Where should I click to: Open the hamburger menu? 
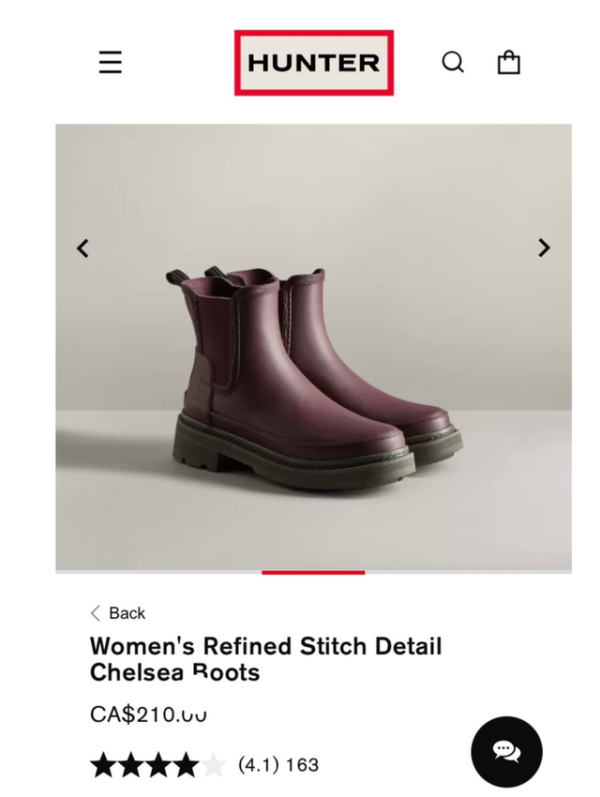110,62
